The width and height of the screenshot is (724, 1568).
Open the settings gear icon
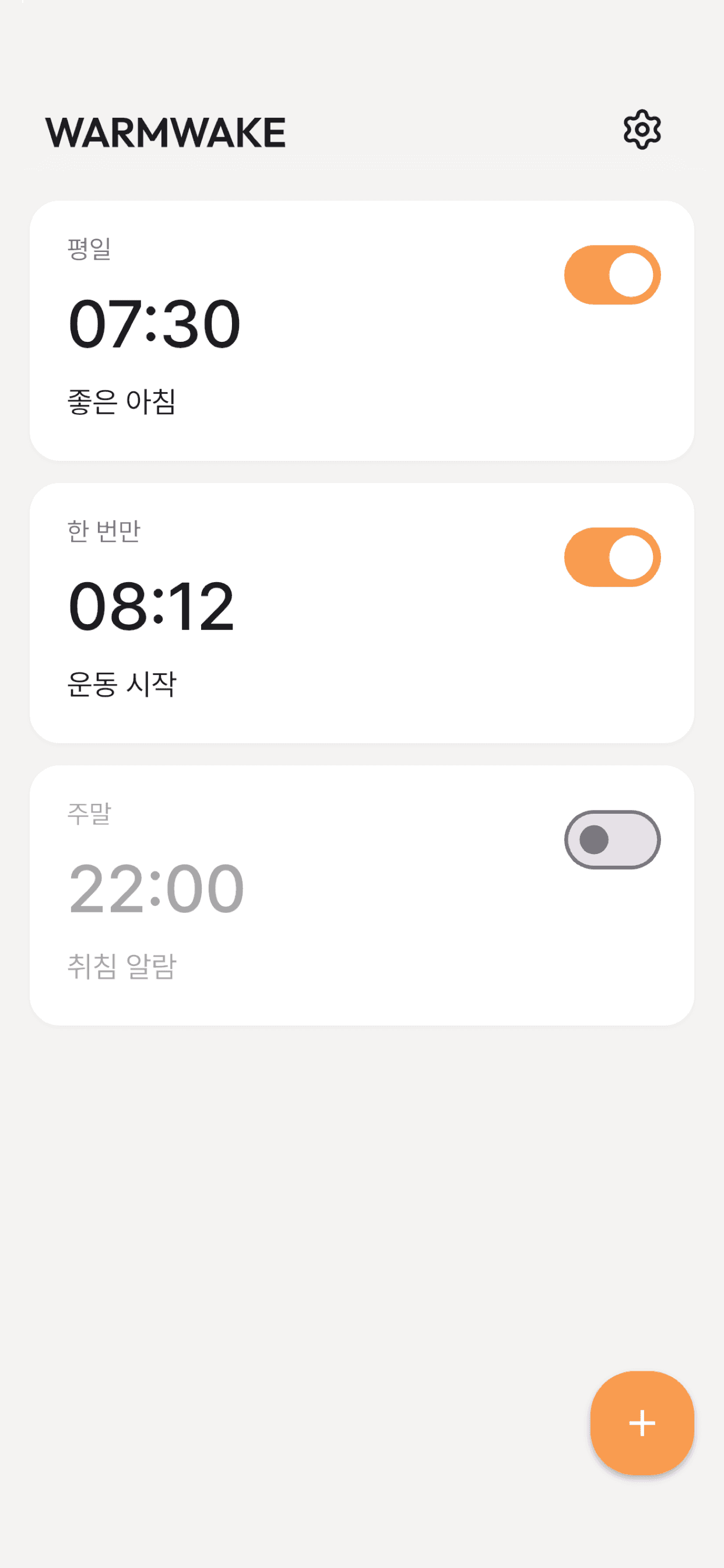[641, 128]
